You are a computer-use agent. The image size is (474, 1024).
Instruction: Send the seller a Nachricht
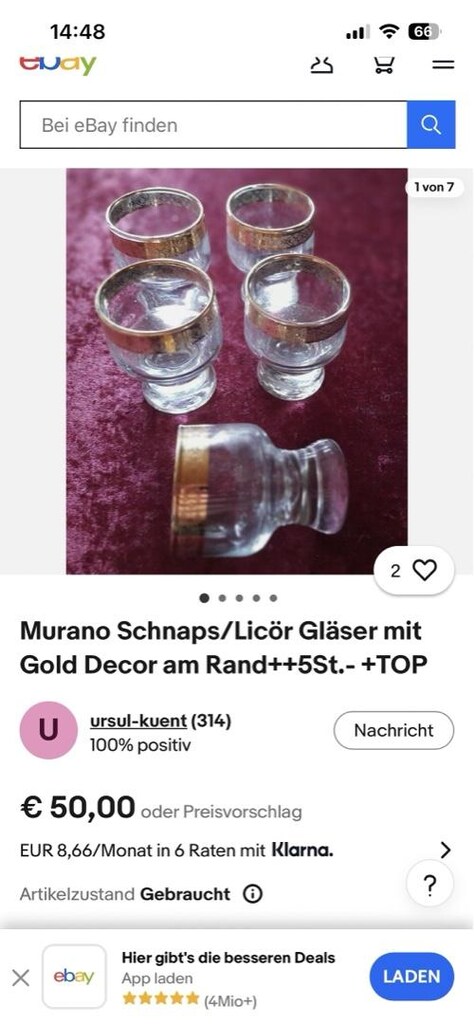[x=394, y=730]
